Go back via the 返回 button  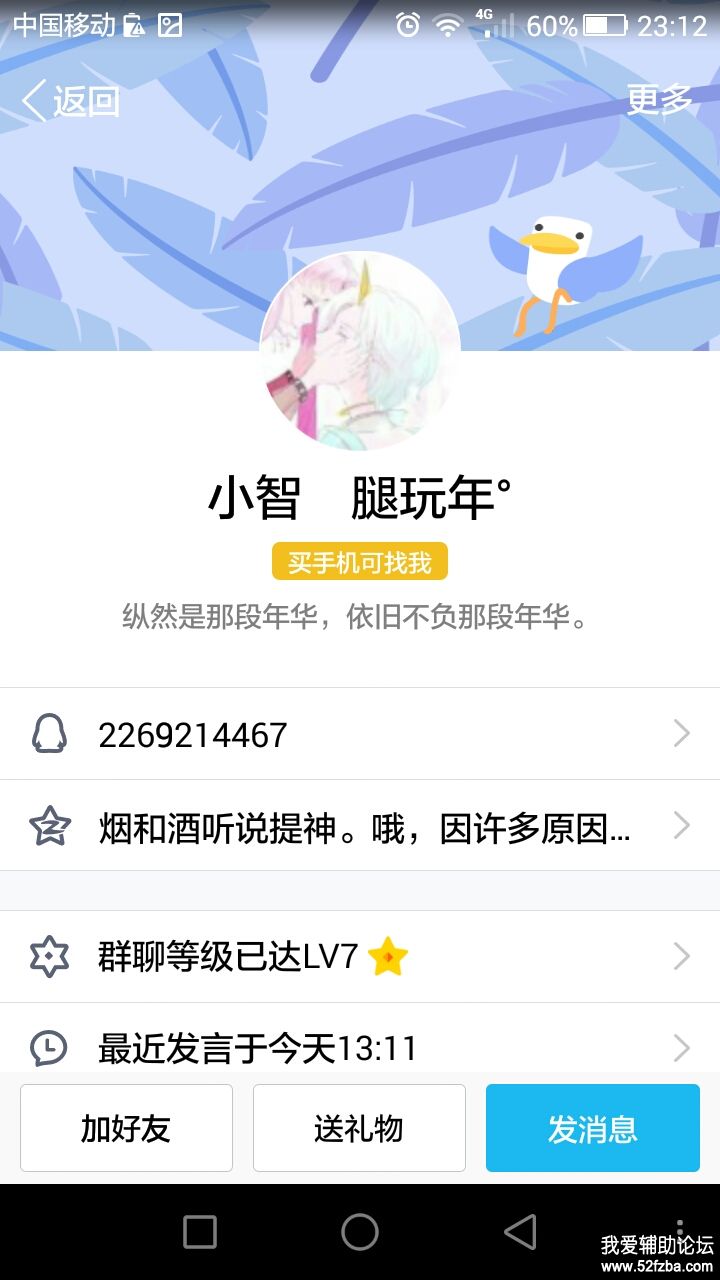coord(70,101)
